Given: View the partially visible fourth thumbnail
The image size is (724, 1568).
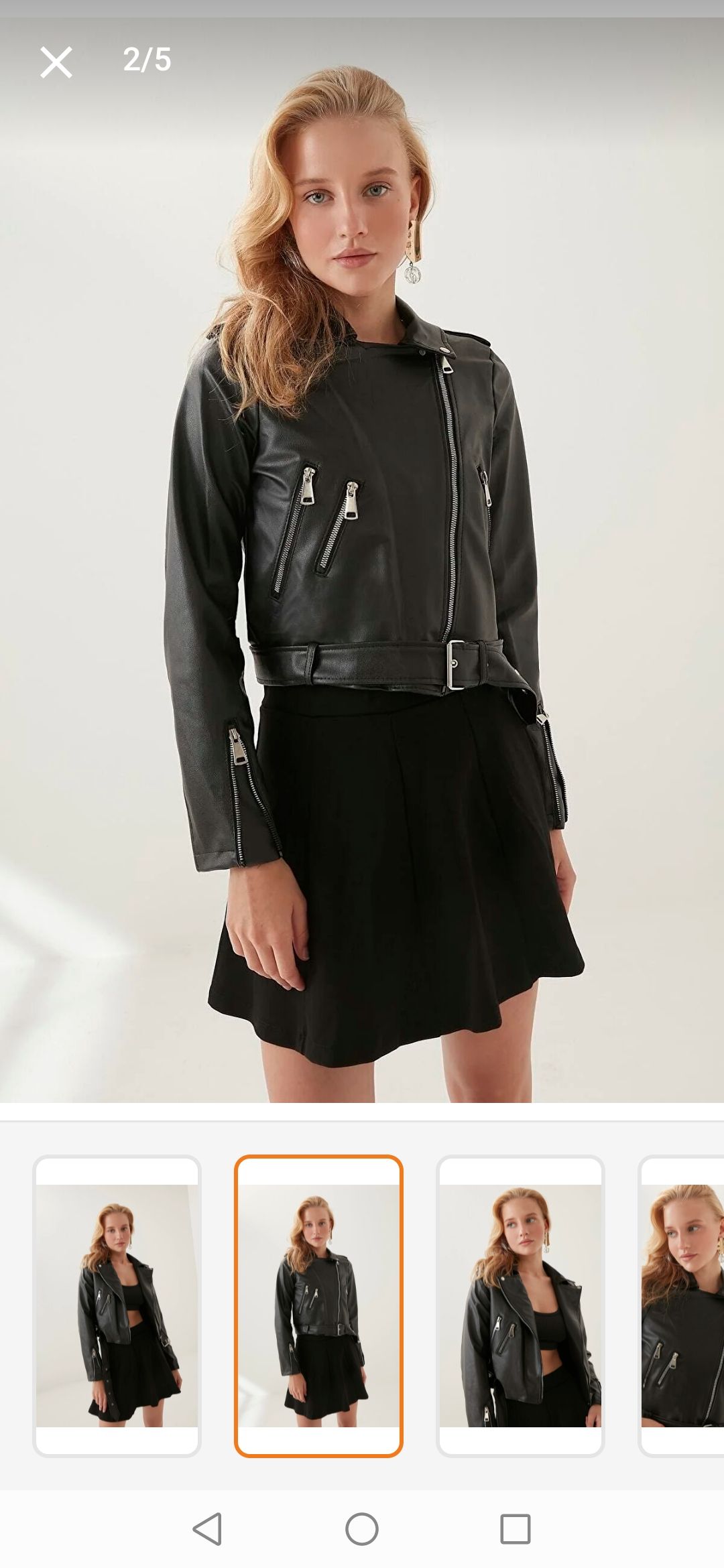Looking at the screenshot, I should pos(681,1305).
